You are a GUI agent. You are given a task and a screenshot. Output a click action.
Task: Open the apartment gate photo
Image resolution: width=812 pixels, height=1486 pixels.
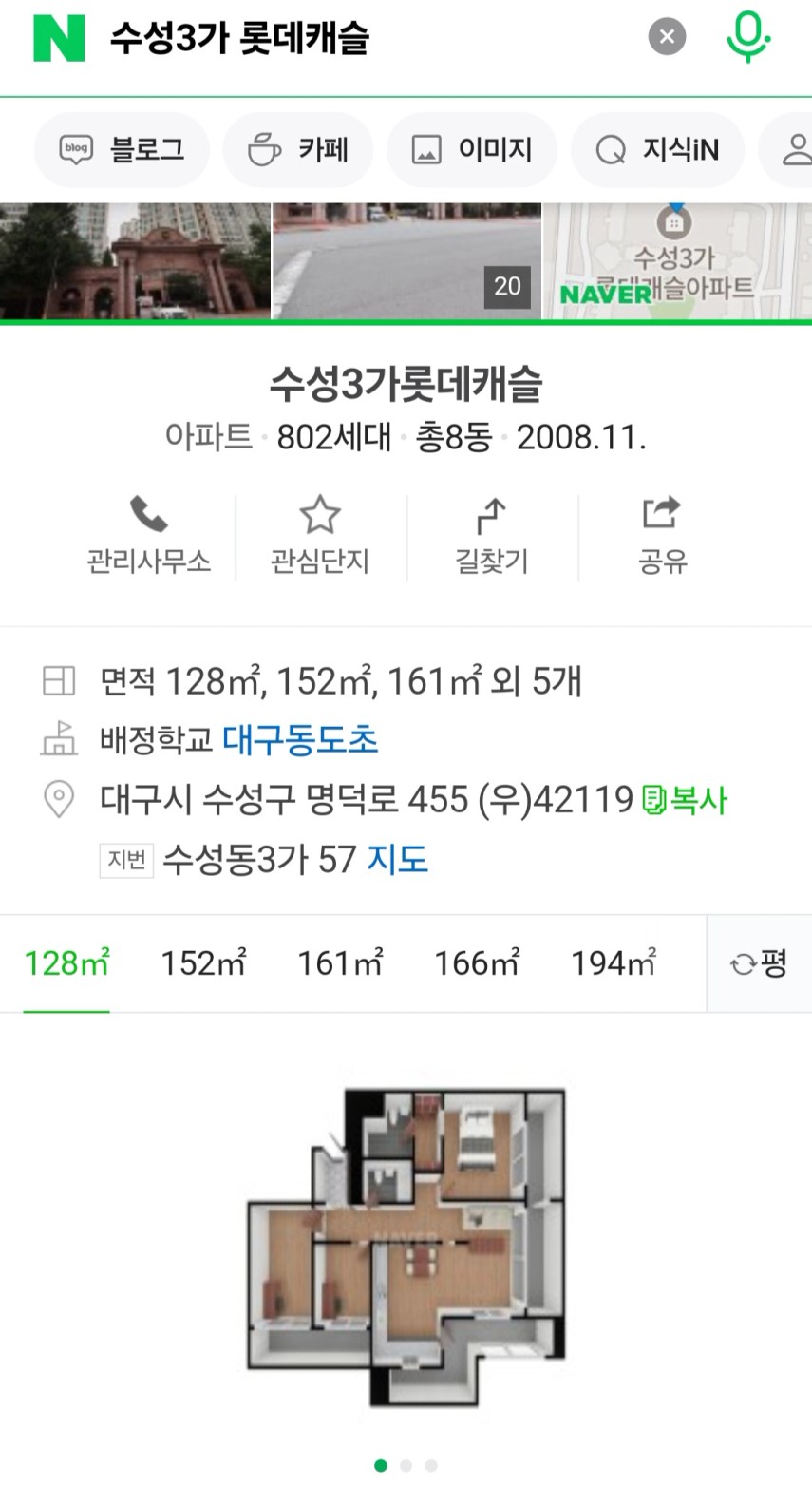tap(135, 260)
